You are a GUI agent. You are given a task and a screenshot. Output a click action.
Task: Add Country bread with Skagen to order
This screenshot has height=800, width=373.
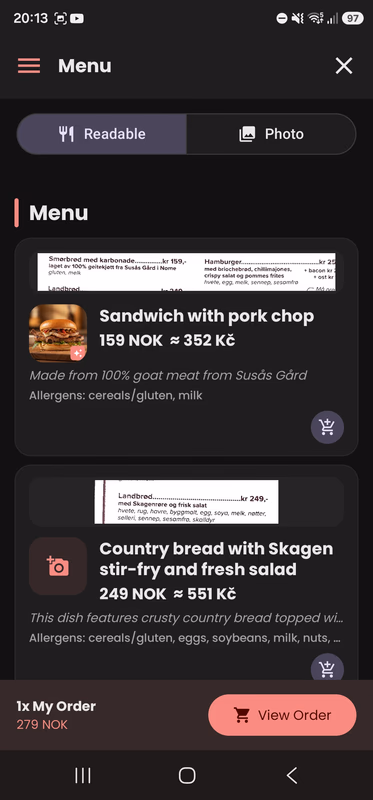[x=327, y=669]
